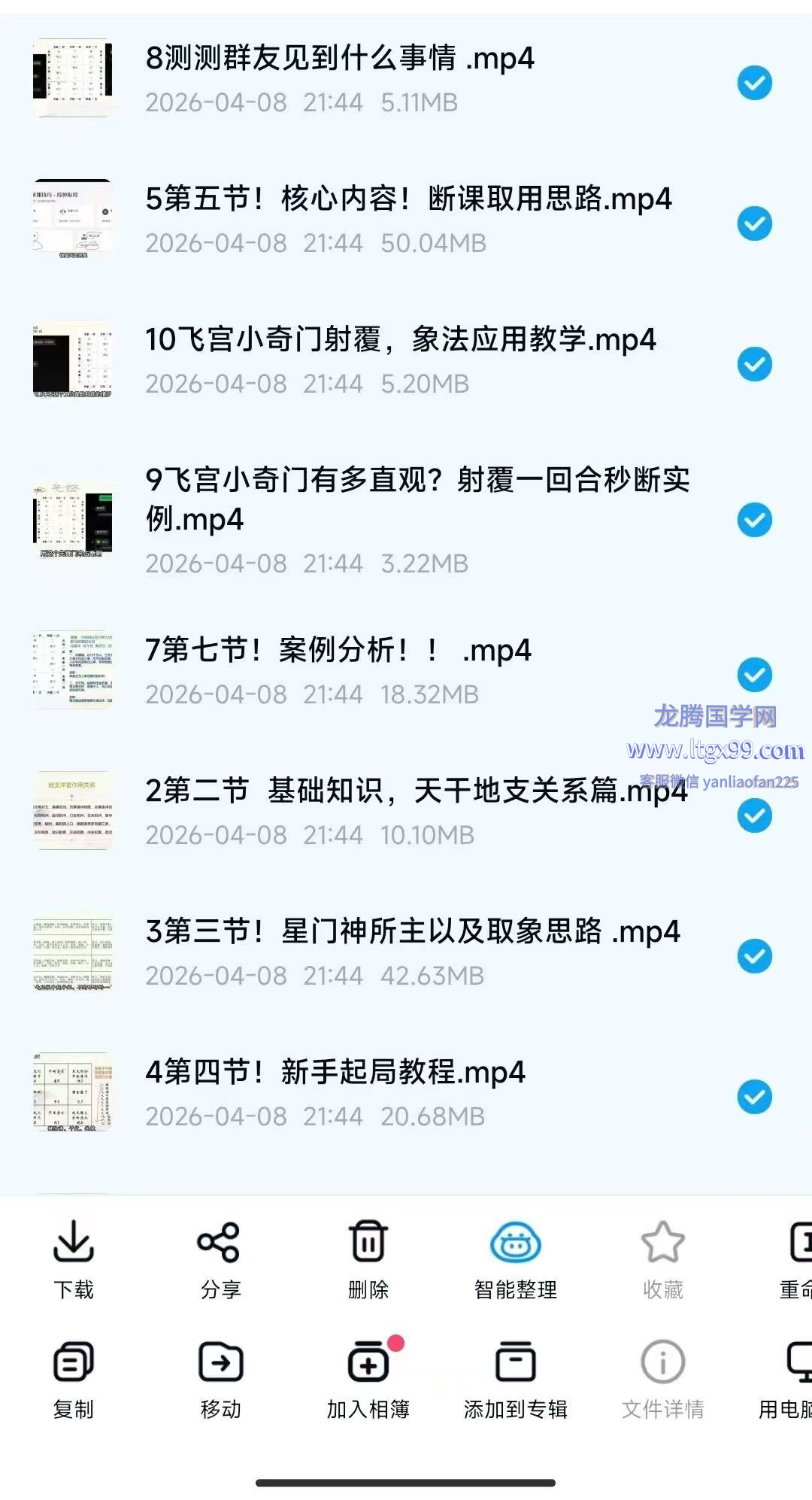
Task: Uncheck 7第七节 案例分析 video
Action: click(x=755, y=675)
